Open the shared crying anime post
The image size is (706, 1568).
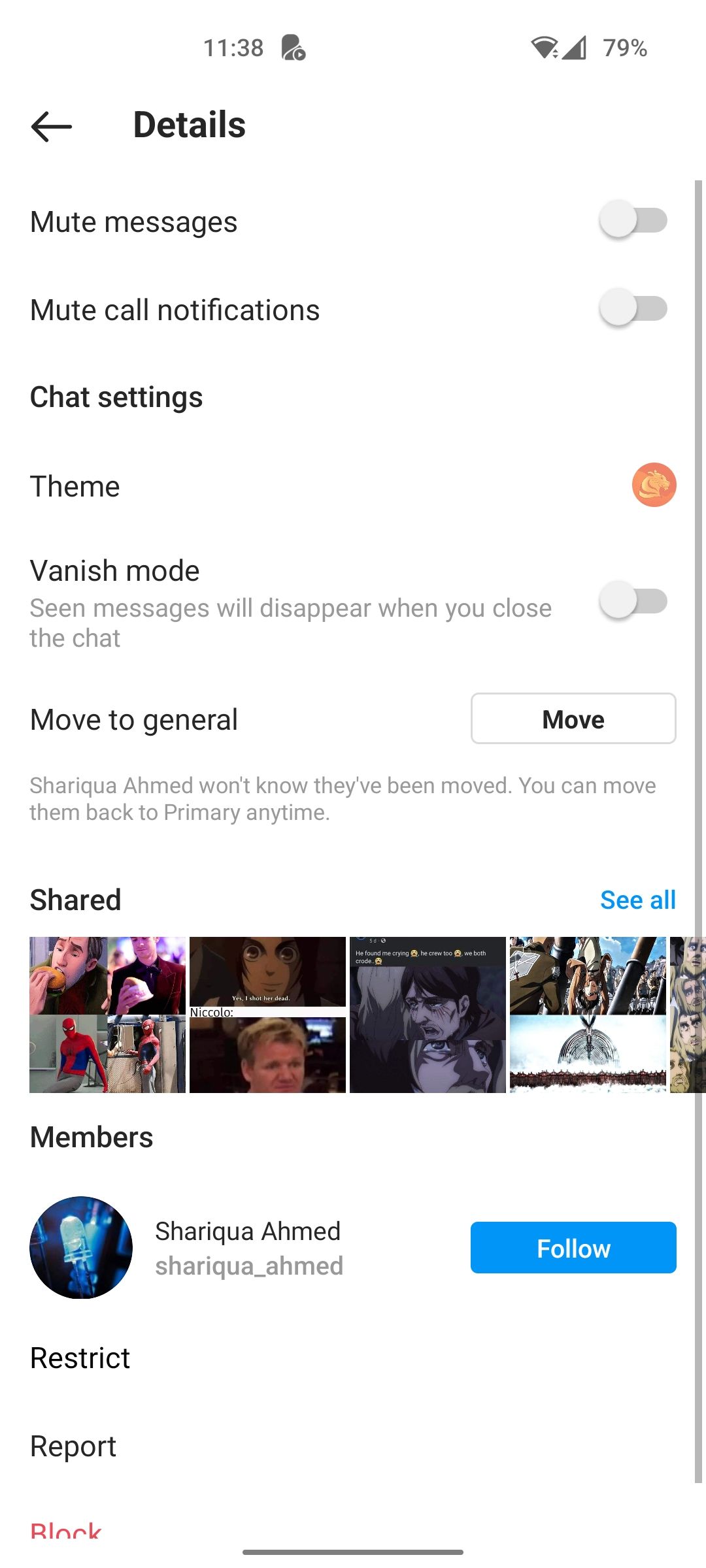[x=428, y=1015]
